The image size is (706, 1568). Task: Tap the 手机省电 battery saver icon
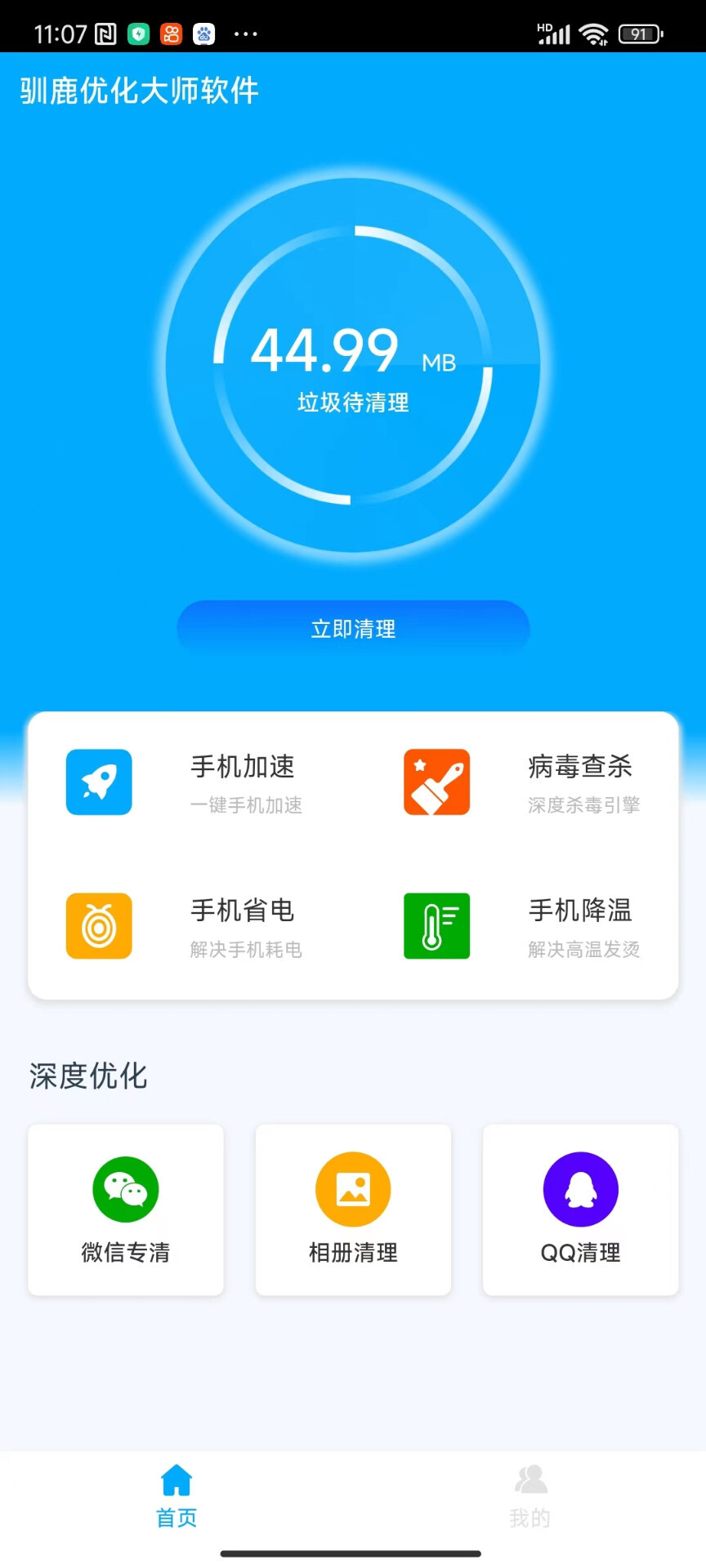(98, 925)
